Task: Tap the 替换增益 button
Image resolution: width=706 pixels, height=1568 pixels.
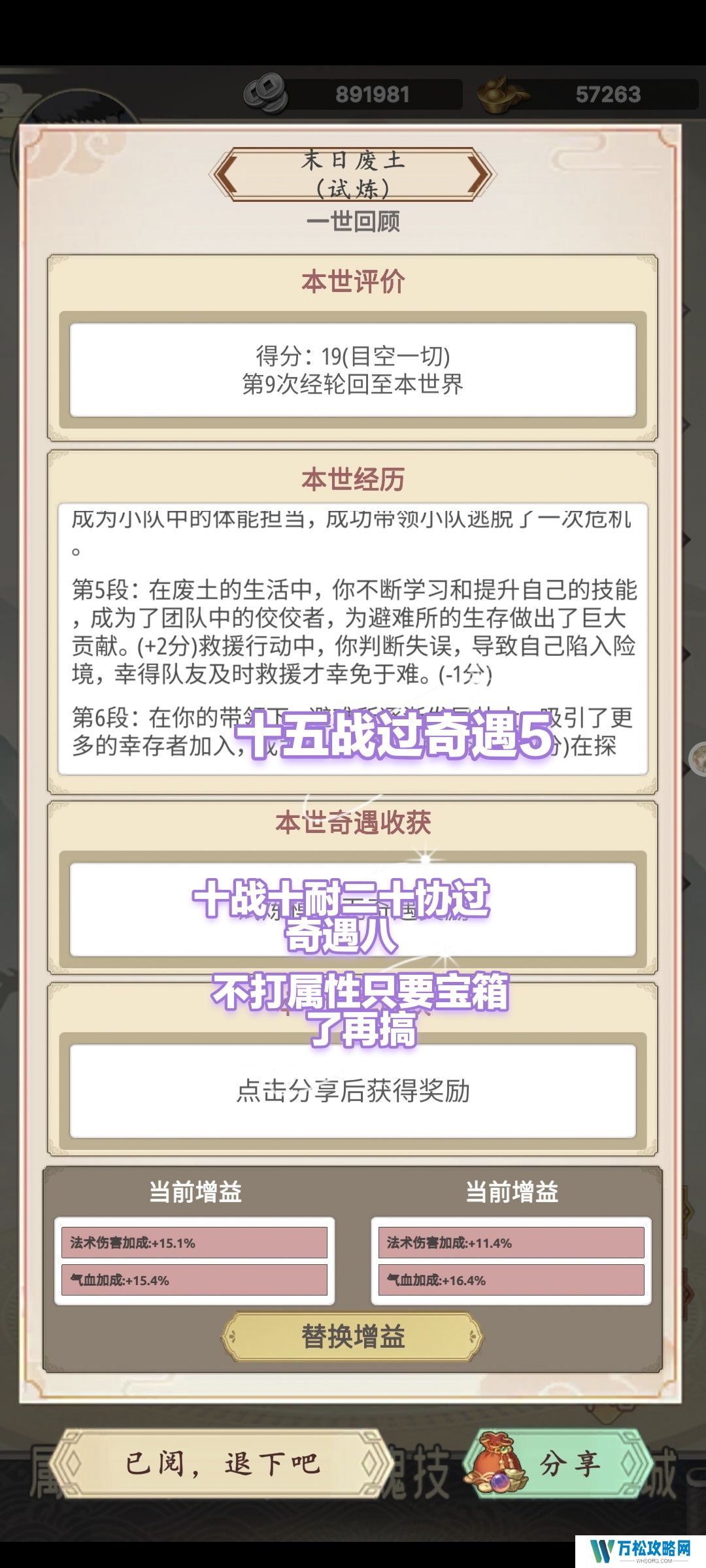Action: (x=353, y=1337)
